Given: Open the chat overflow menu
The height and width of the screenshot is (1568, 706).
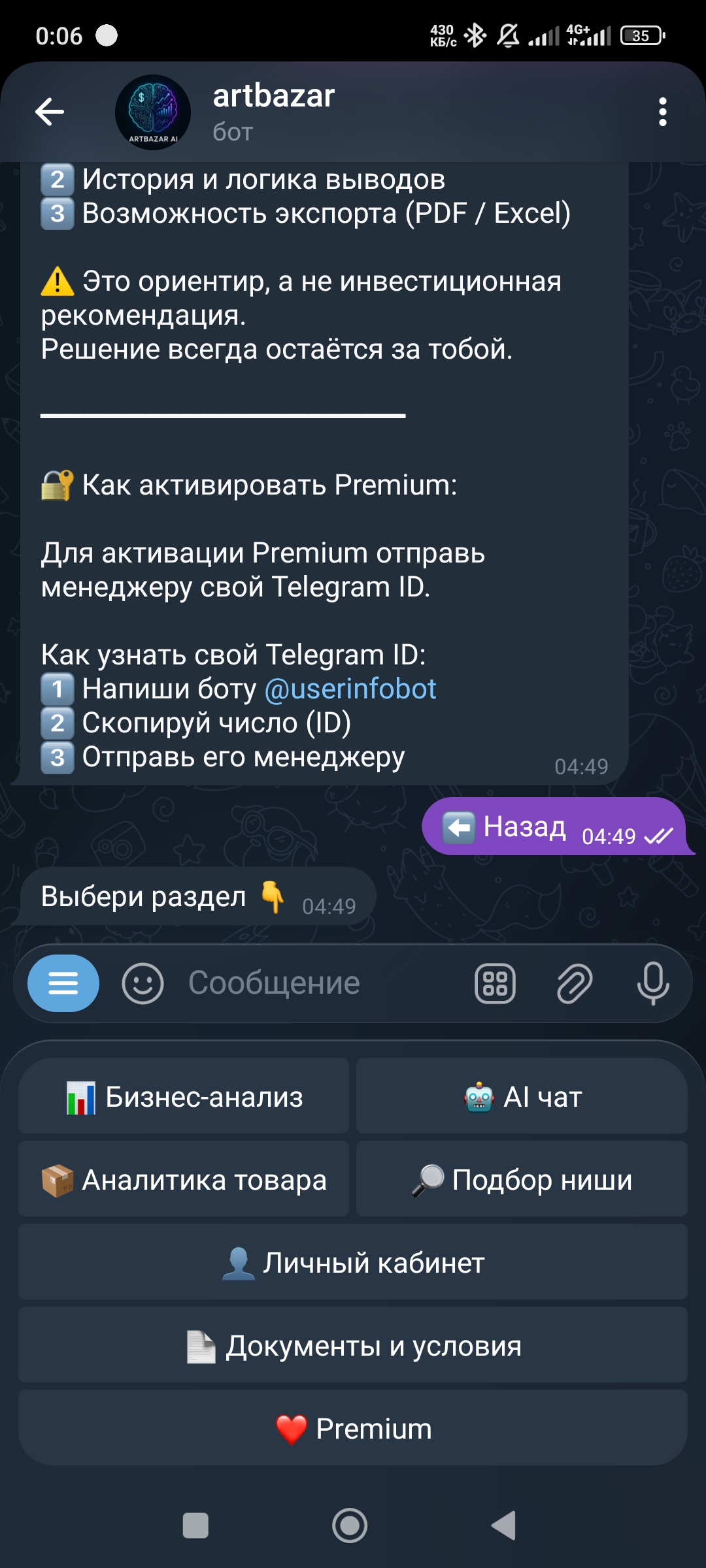Looking at the screenshot, I should pos(662,112).
